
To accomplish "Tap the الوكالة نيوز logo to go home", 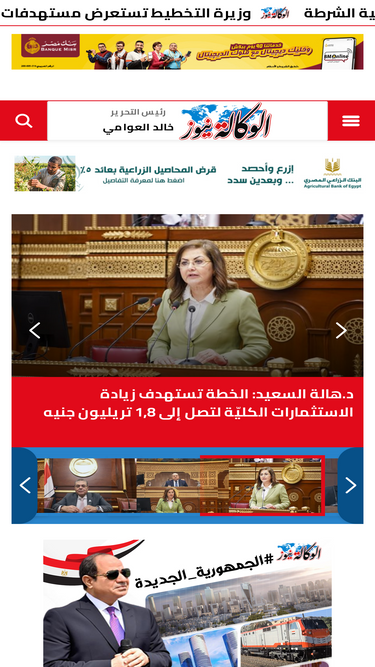I will tap(226, 122).
